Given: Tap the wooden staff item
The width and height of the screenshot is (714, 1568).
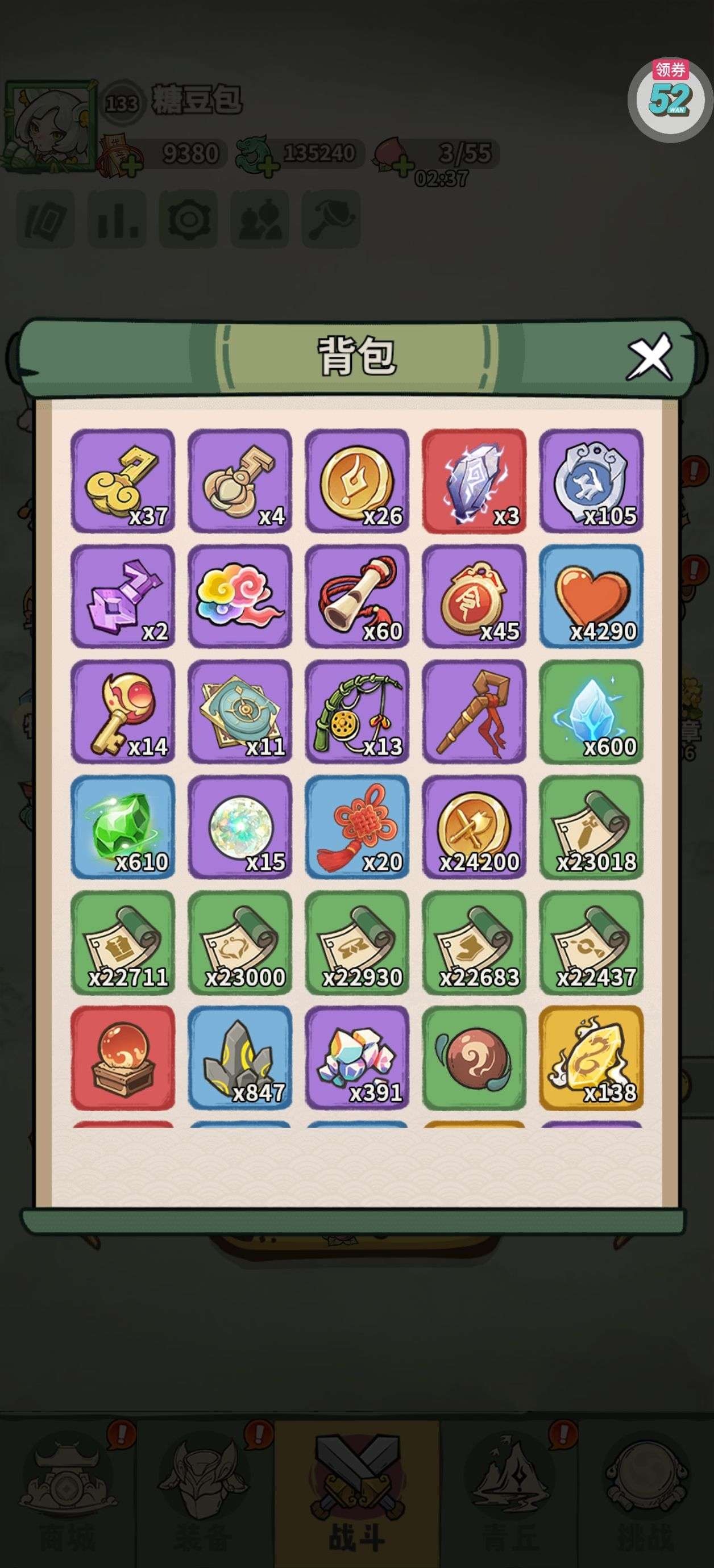Looking at the screenshot, I should coord(474,711).
